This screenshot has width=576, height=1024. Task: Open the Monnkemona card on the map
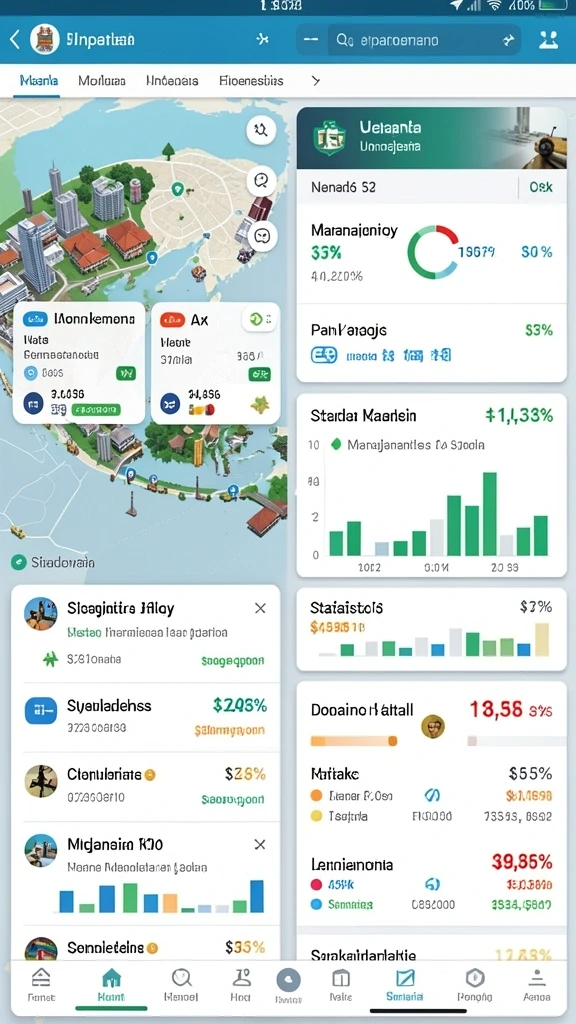click(79, 362)
